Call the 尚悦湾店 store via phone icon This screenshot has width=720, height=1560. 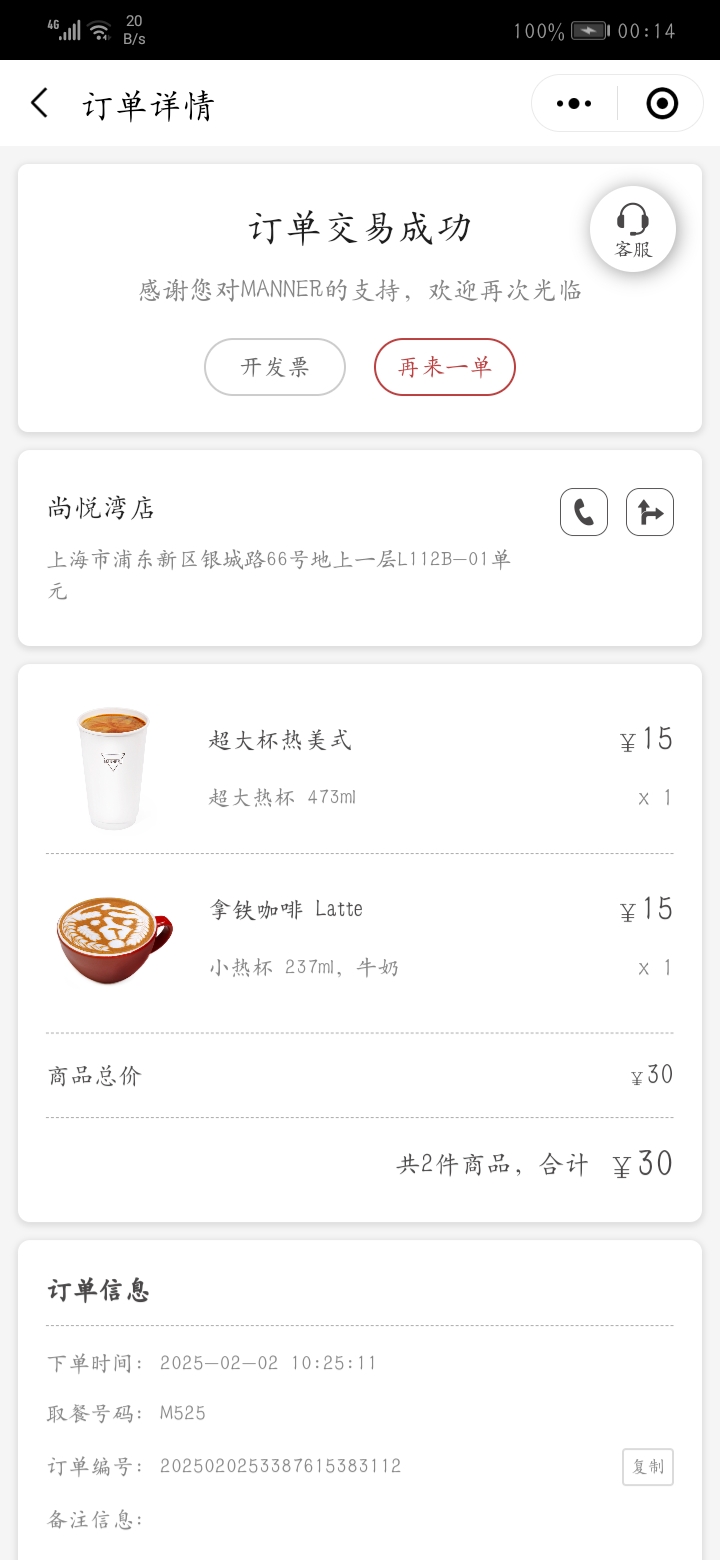click(x=584, y=512)
